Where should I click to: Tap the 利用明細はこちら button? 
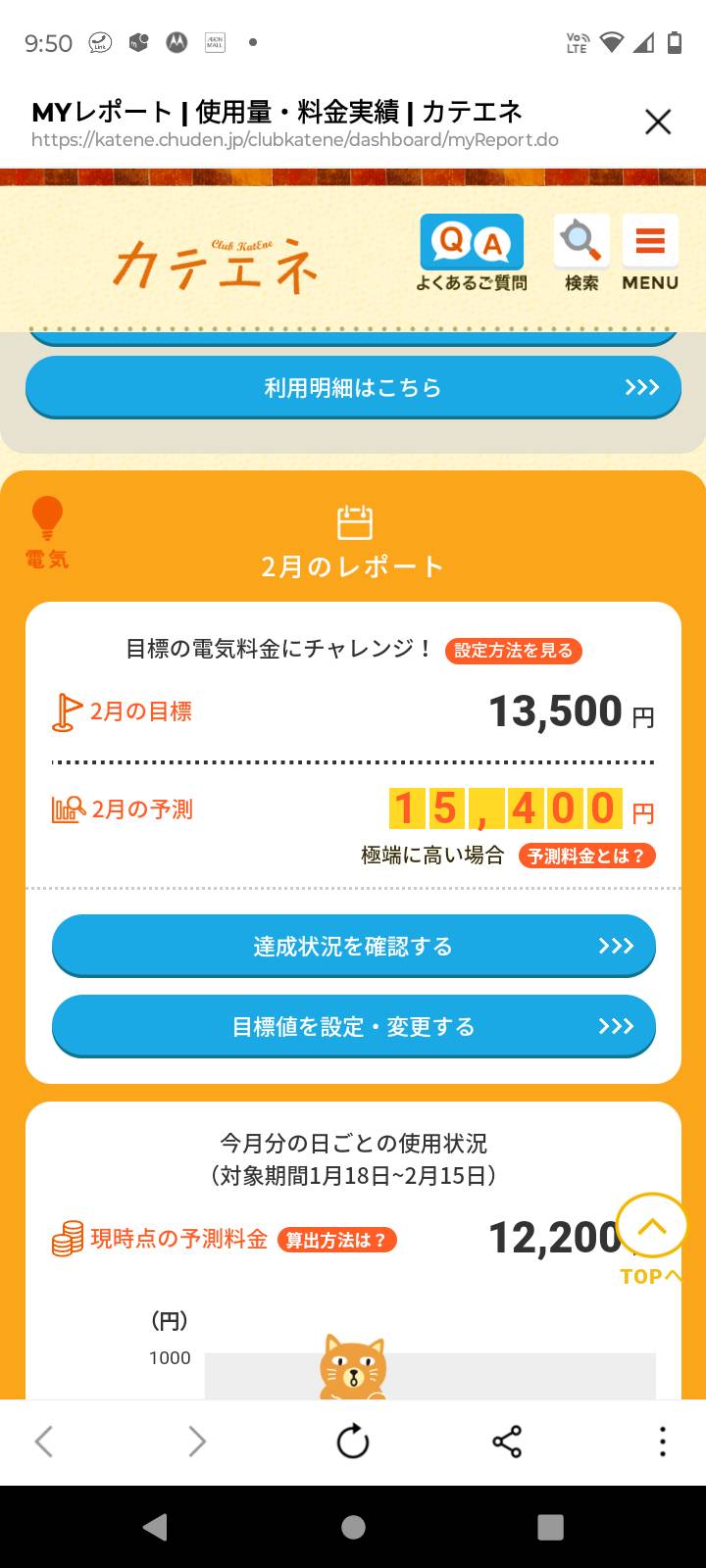353,388
